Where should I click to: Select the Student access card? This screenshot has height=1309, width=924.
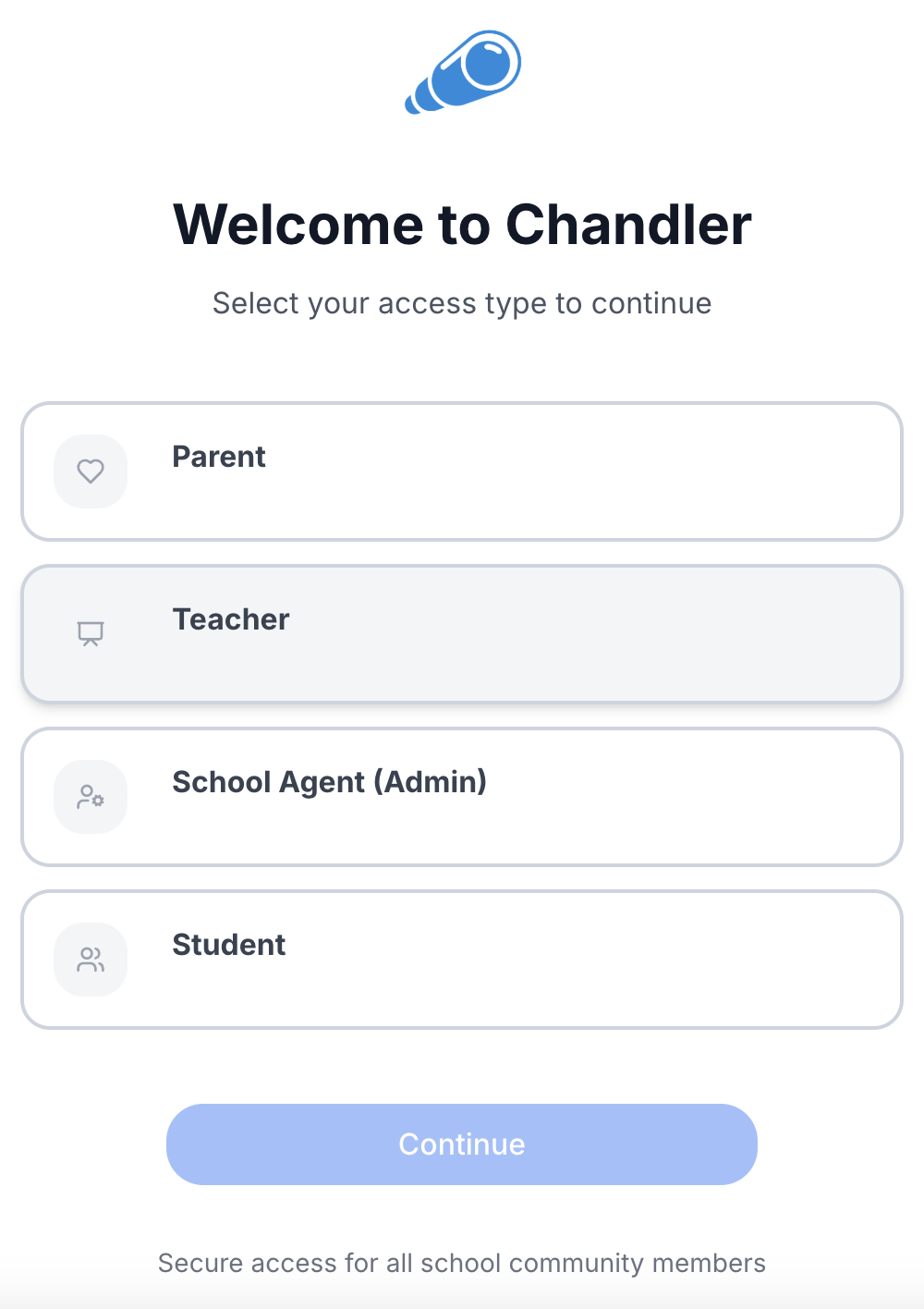coord(462,960)
